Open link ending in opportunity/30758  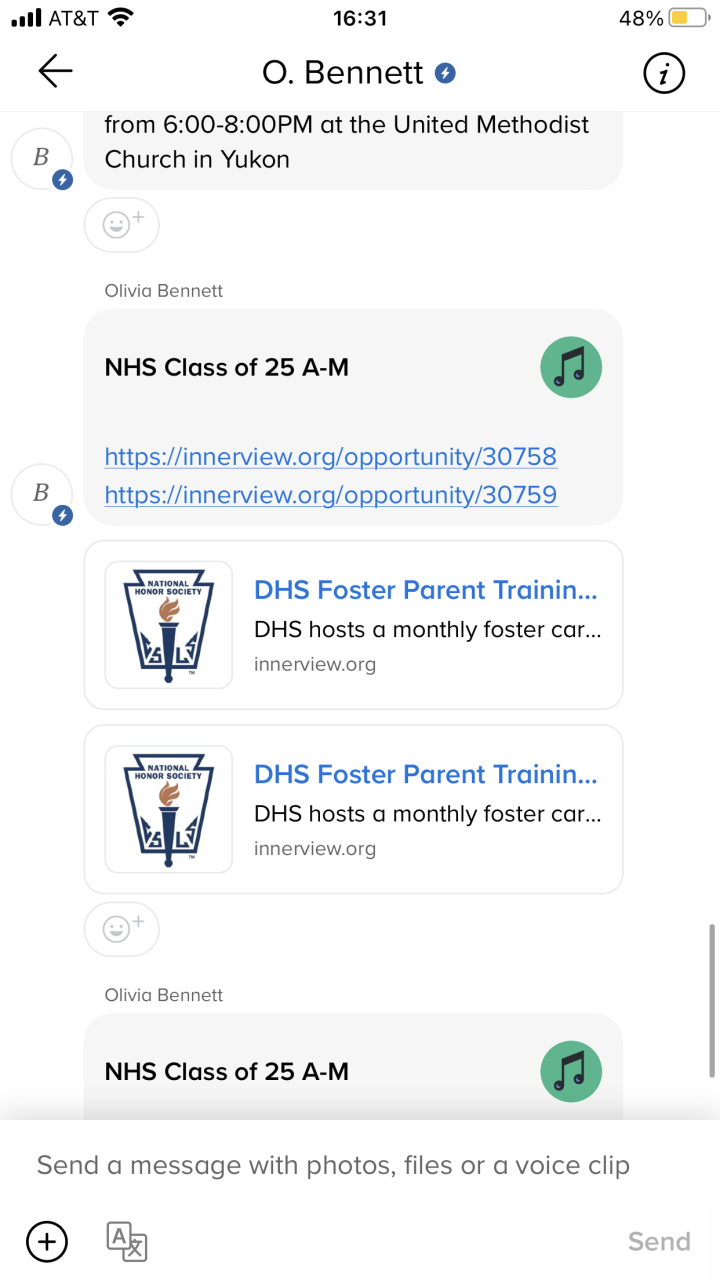coord(330,457)
